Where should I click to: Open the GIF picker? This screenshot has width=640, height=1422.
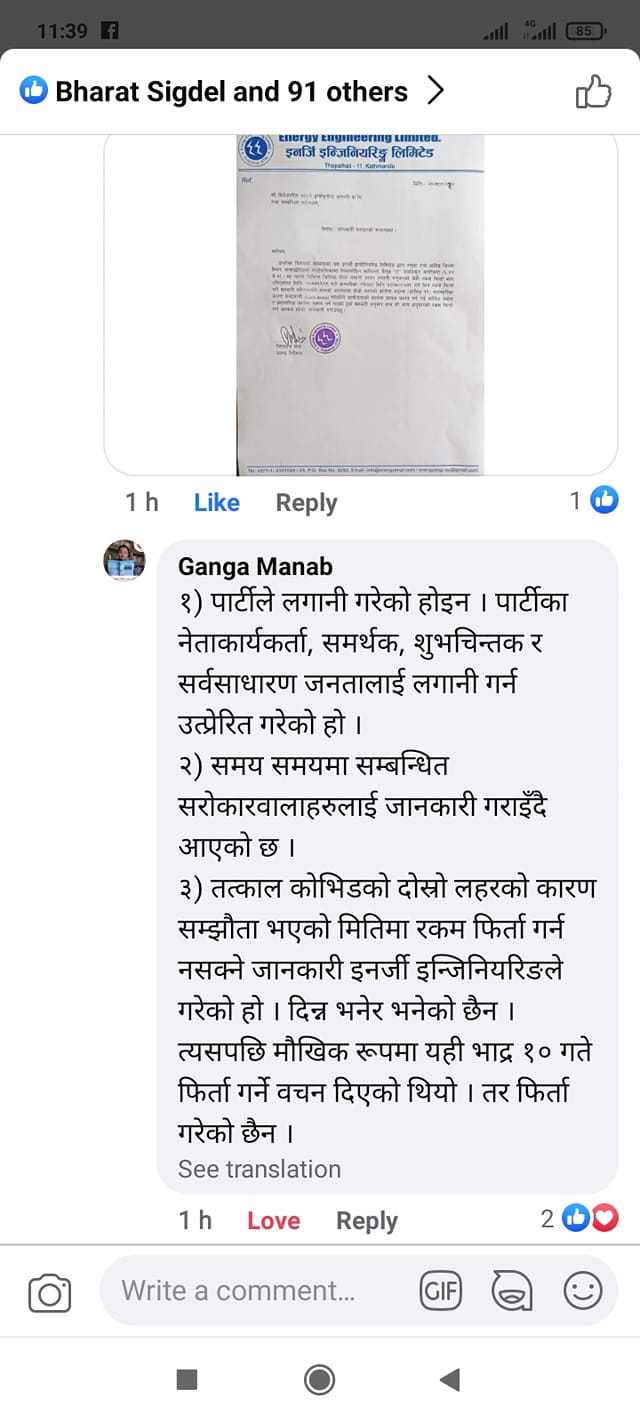[441, 1291]
